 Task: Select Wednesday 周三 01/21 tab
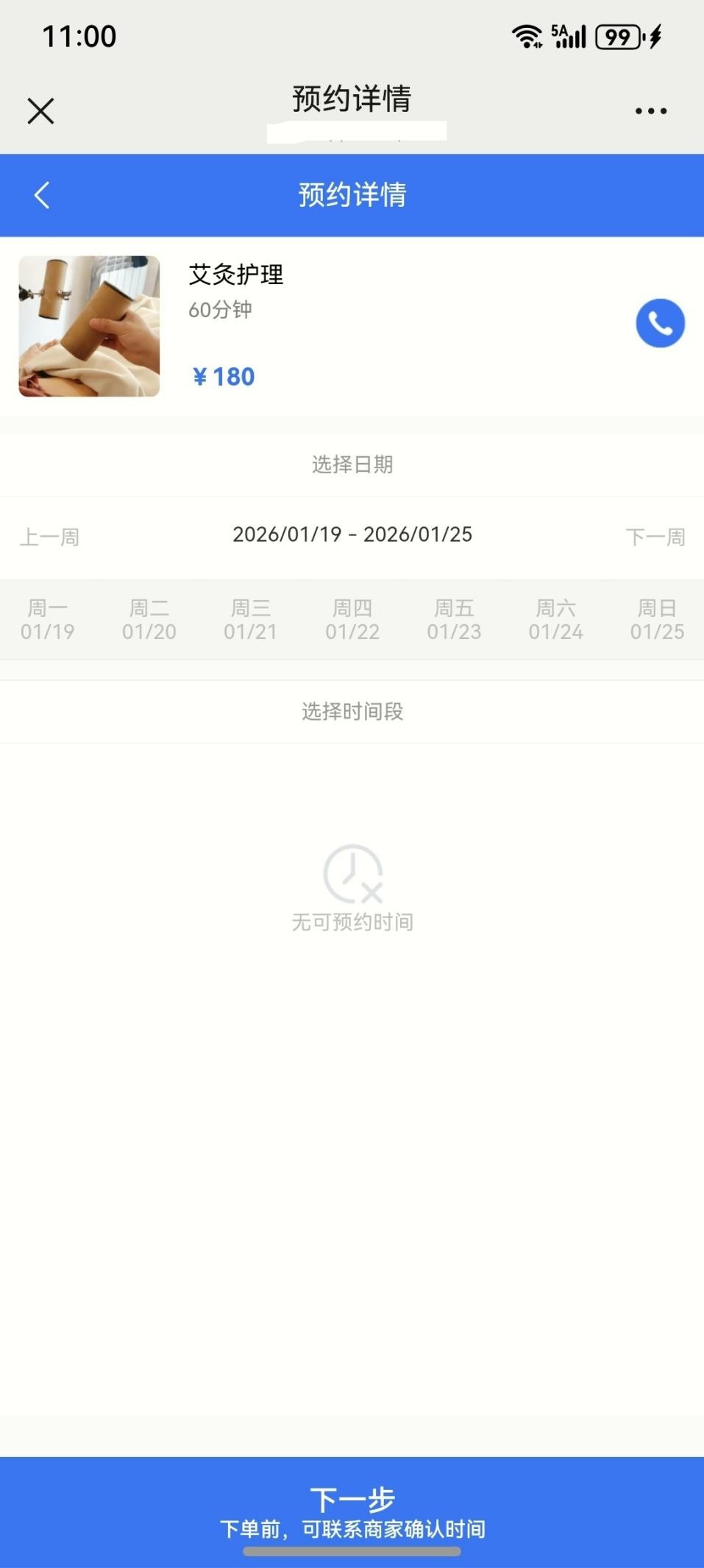tap(250, 619)
